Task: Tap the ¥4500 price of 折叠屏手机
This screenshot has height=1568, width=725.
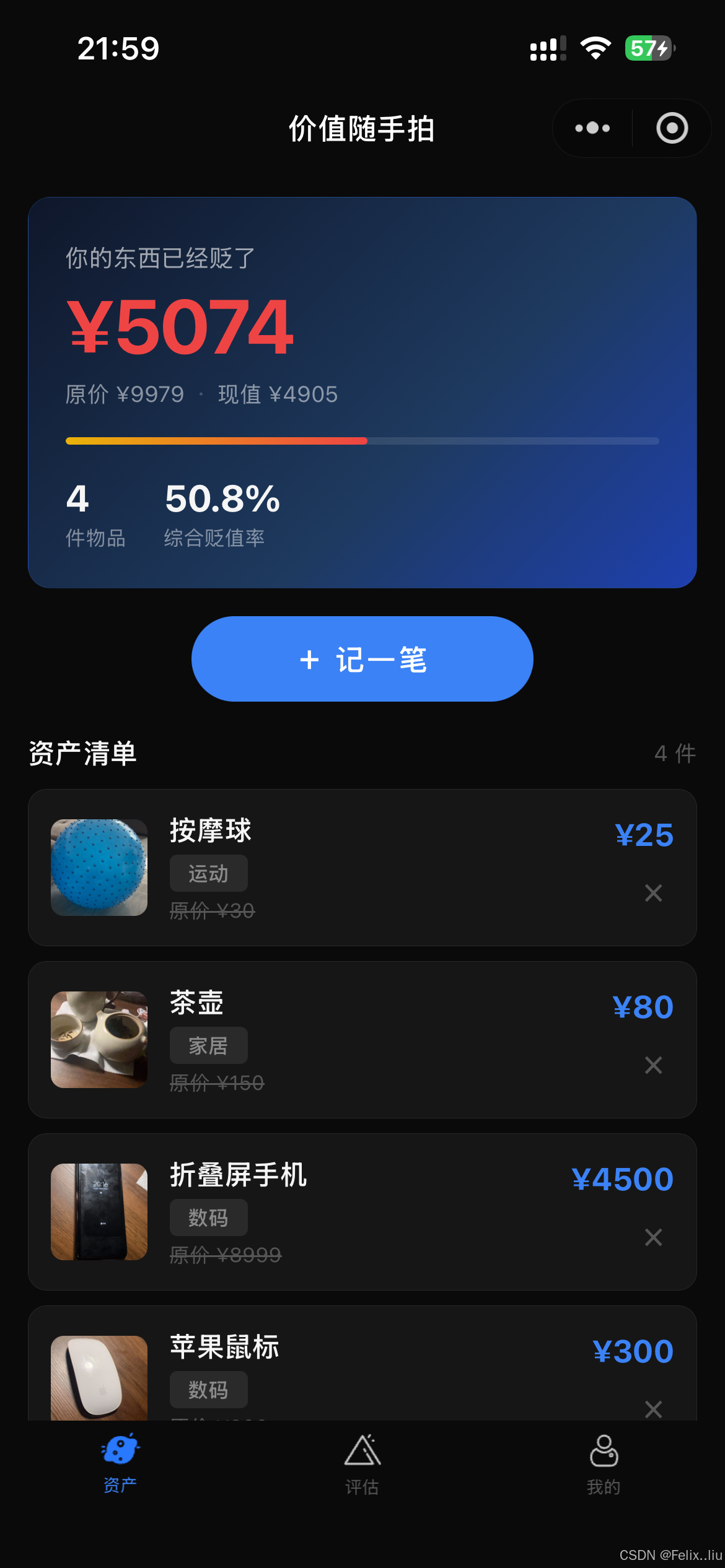Action: [622, 1178]
